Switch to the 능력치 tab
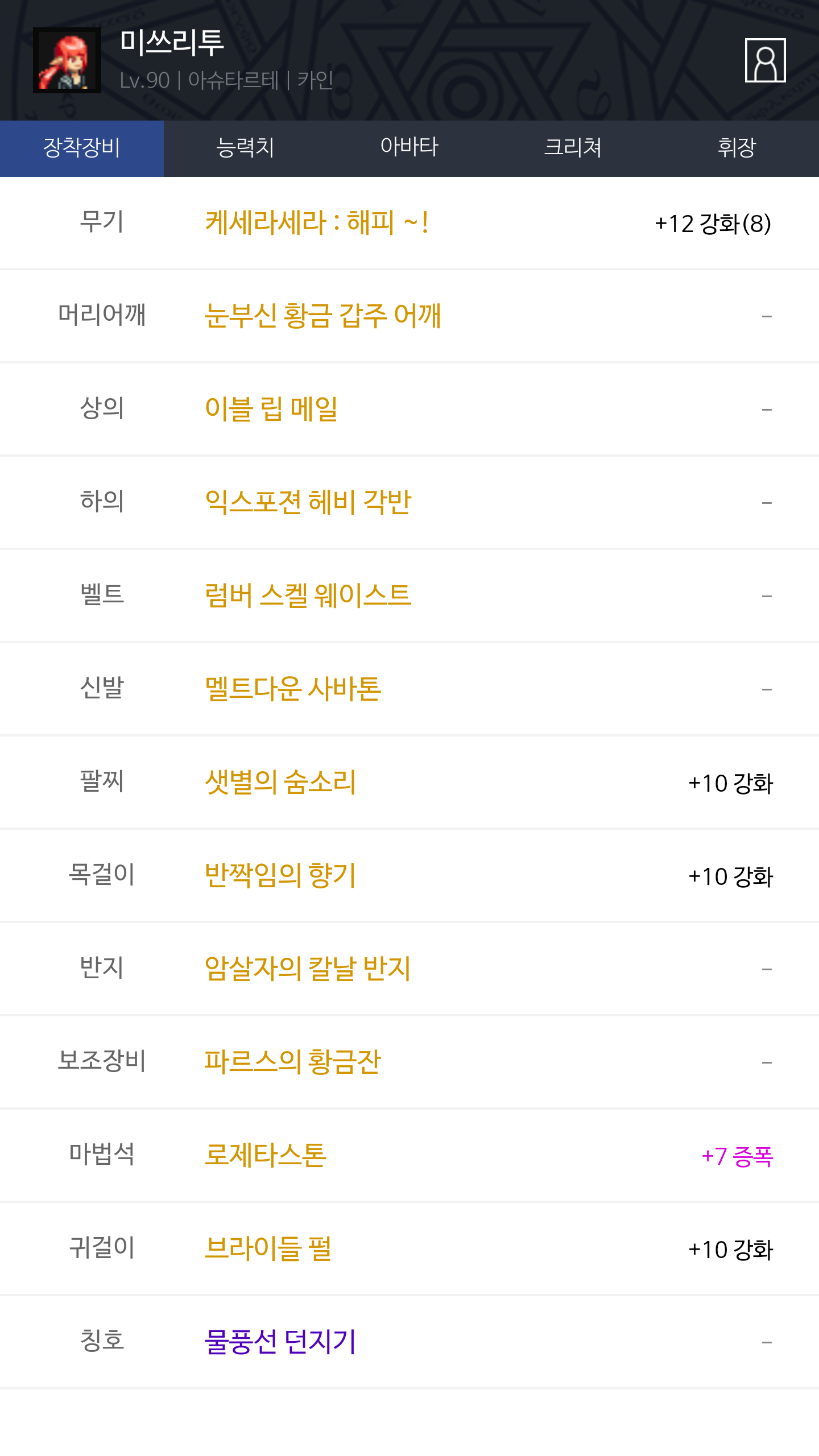The height and width of the screenshot is (1456, 819). (x=246, y=148)
